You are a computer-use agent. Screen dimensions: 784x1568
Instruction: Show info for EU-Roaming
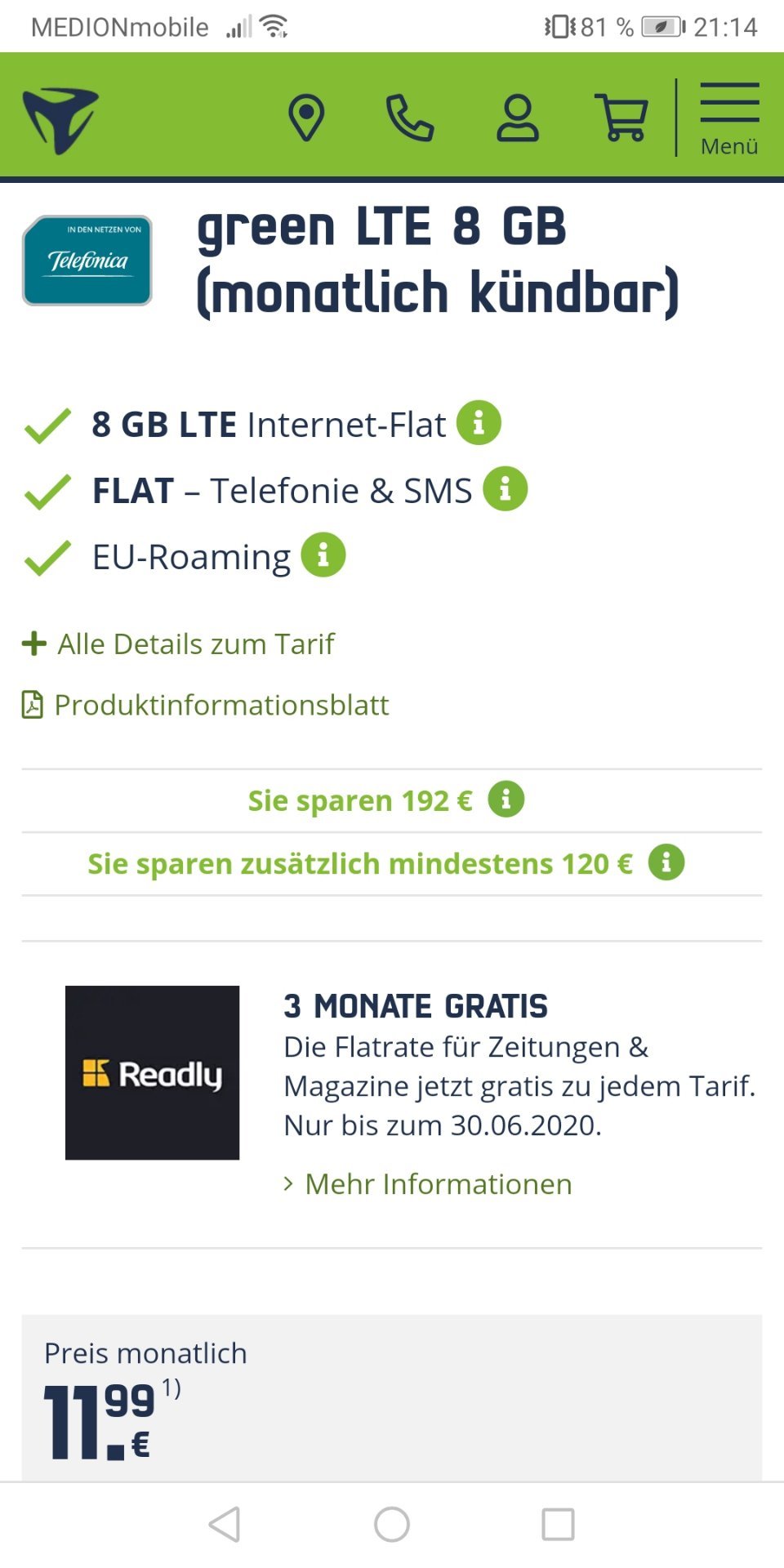323,555
